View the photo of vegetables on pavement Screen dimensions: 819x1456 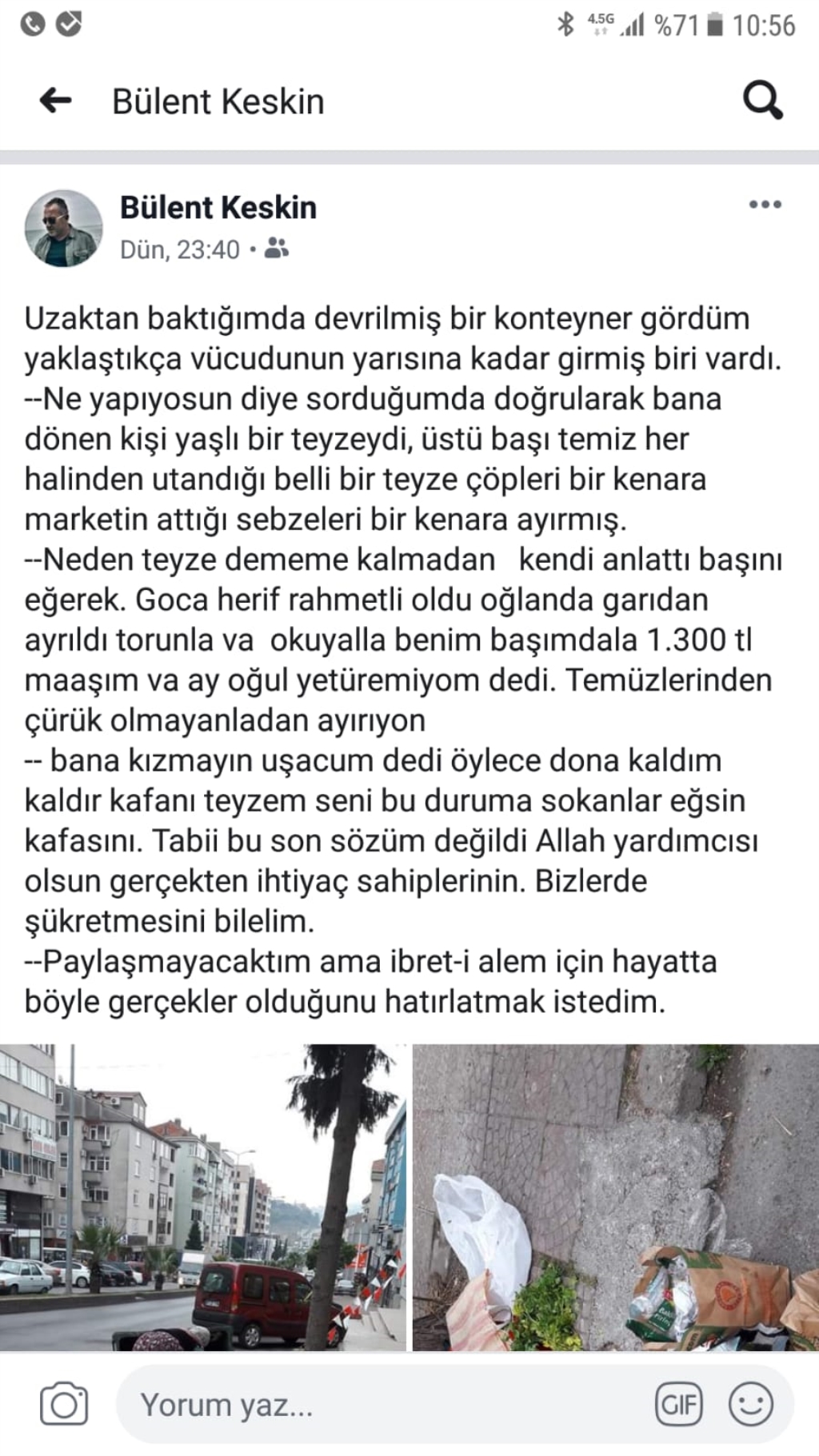pyautogui.click(x=616, y=1197)
